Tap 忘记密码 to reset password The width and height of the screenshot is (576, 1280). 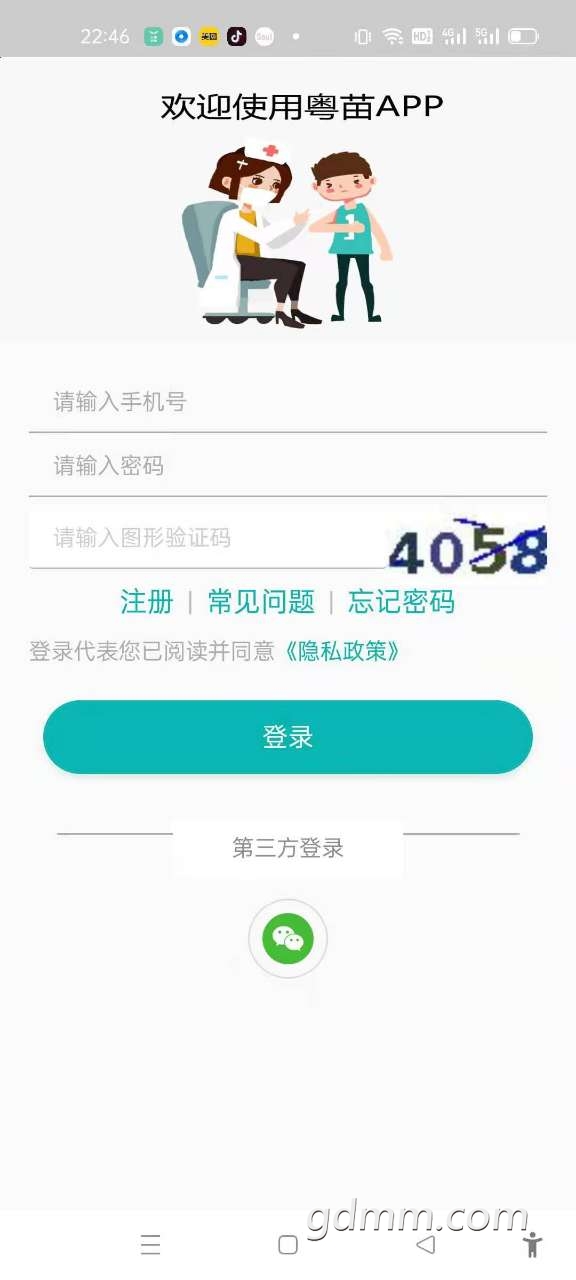pos(401,601)
